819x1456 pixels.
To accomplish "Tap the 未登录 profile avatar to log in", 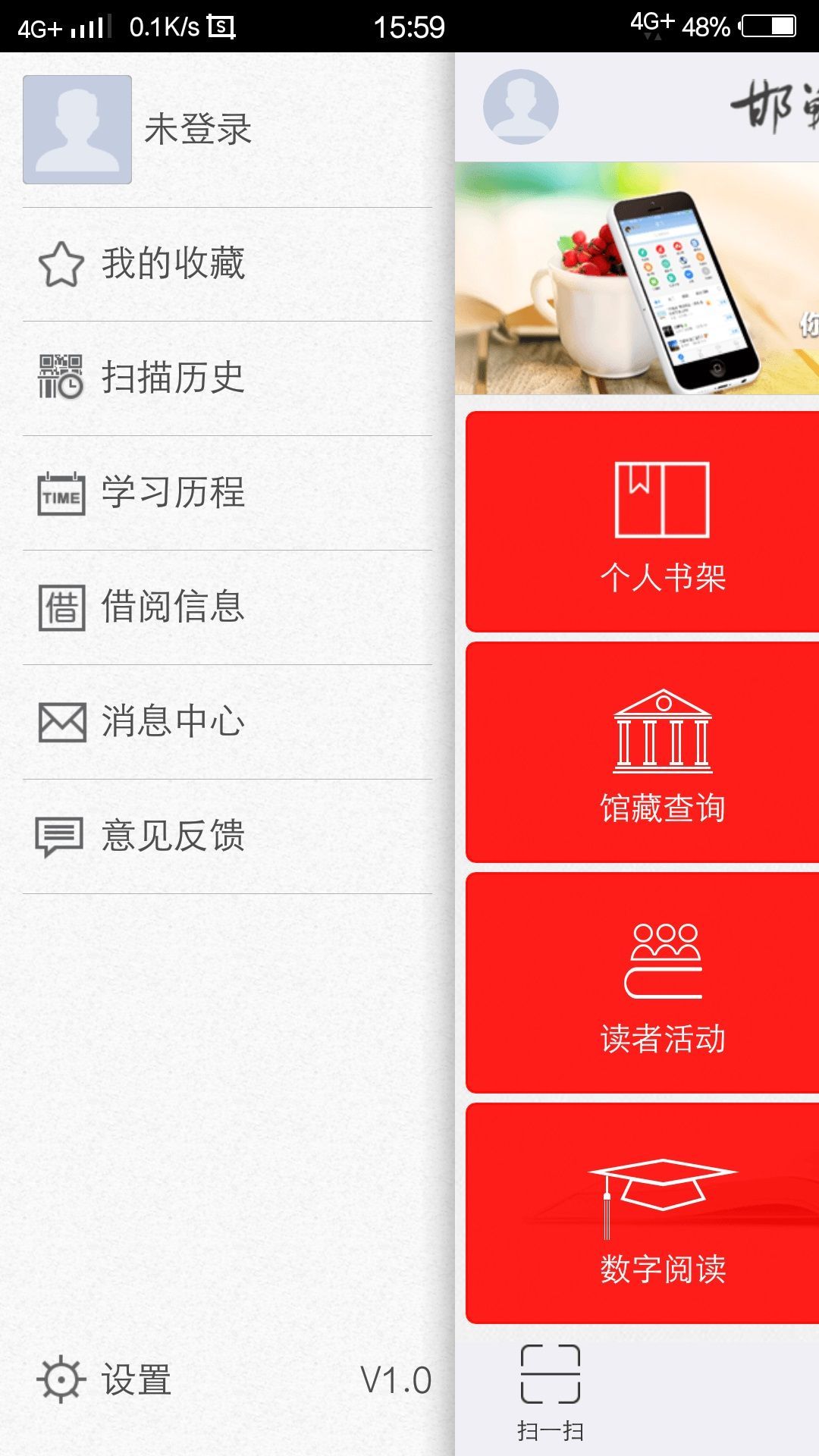I will click(x=77, y=130).
